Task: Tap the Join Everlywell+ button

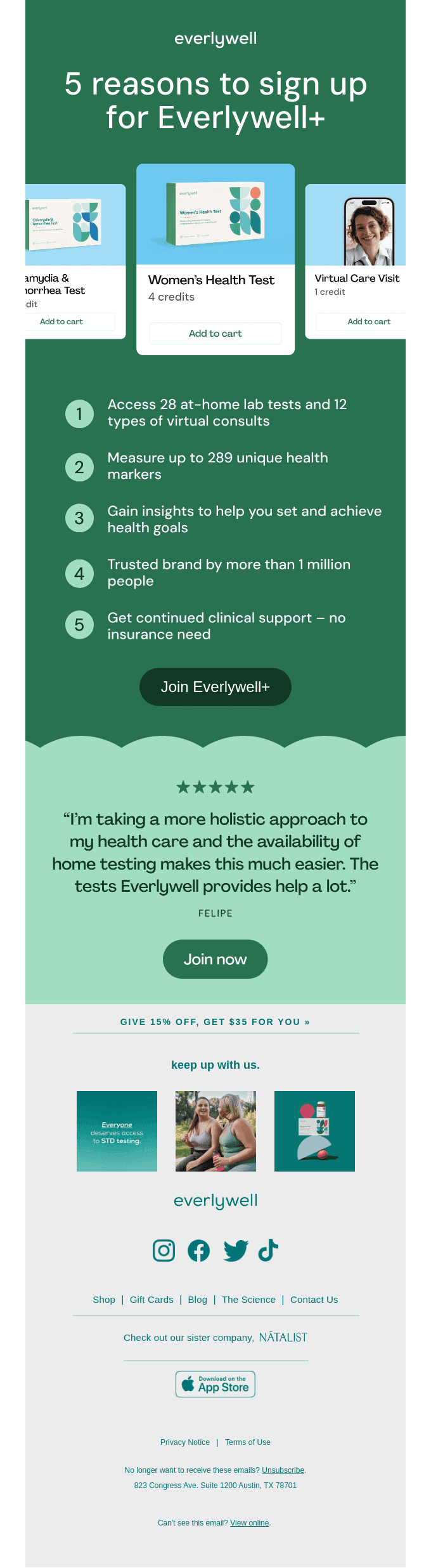Action: 215,687
